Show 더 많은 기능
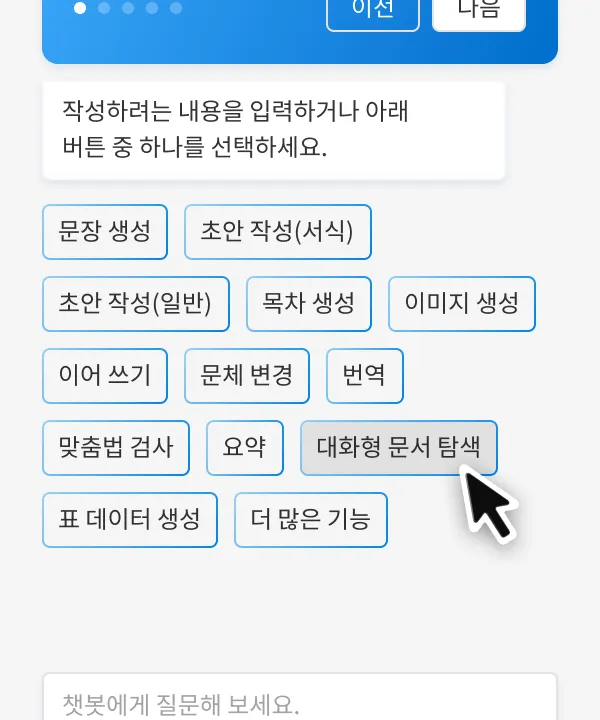The height and width of the screenshot is (720, 600). [310, 520]
